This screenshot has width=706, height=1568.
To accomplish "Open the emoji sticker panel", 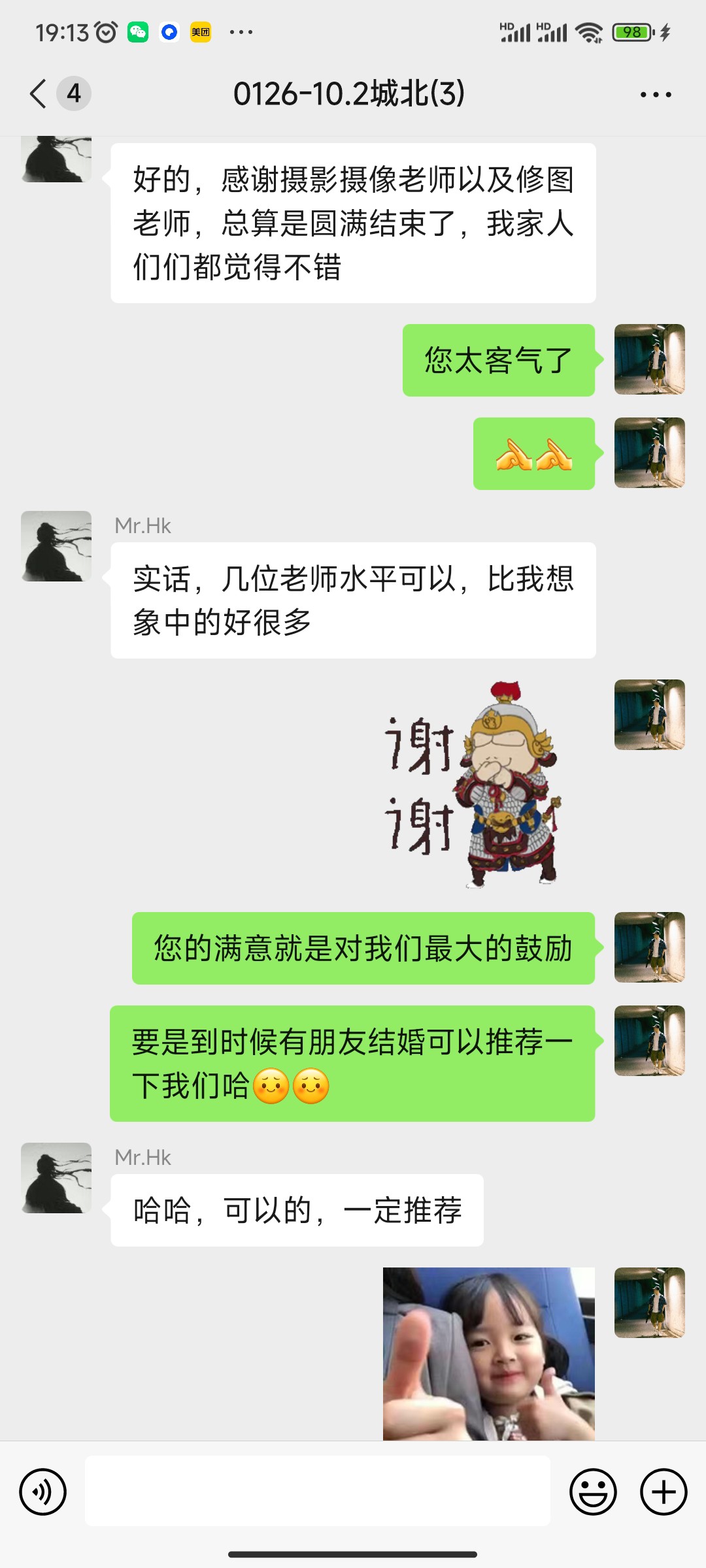I will 593,1492.
